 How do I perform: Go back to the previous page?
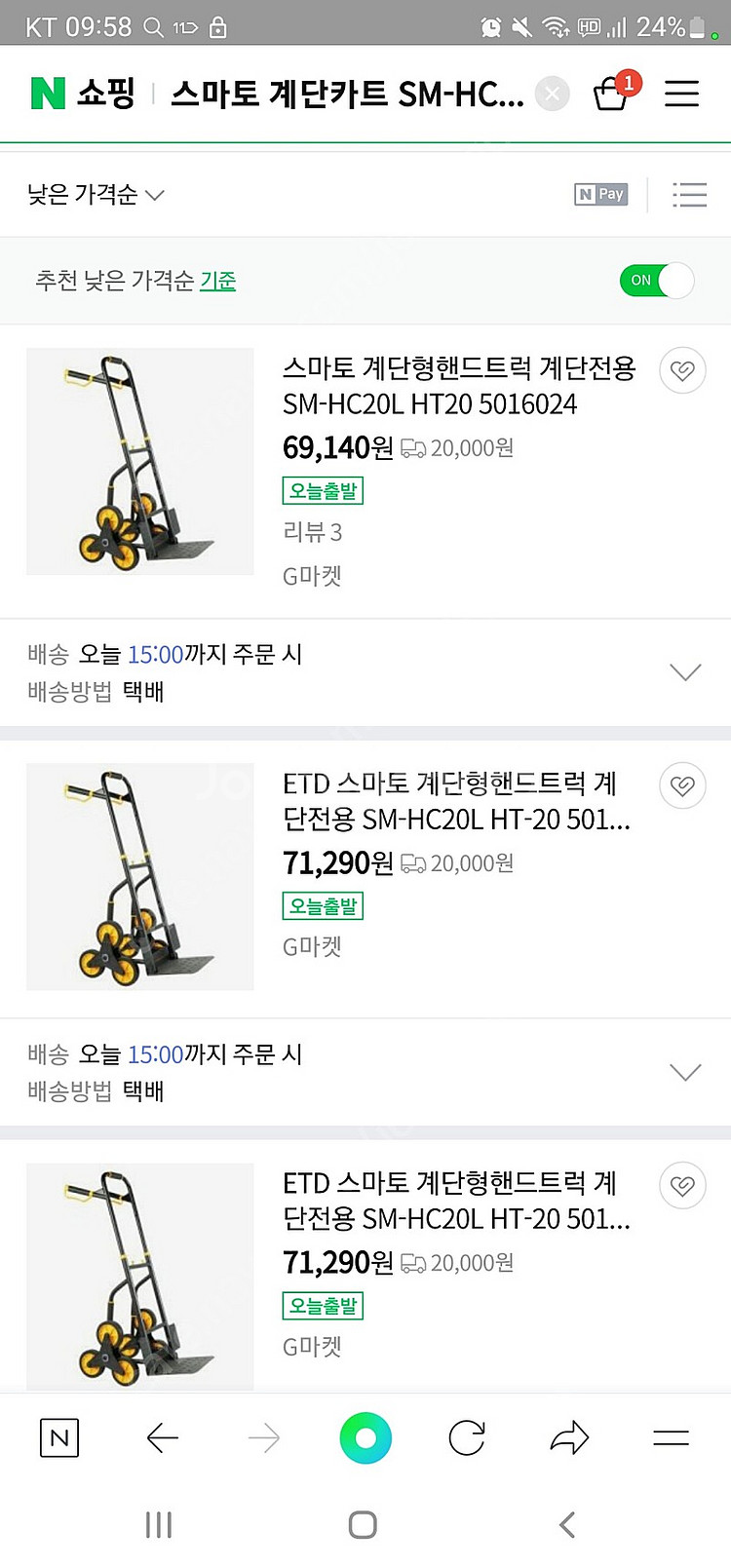tap(162, 1437)
